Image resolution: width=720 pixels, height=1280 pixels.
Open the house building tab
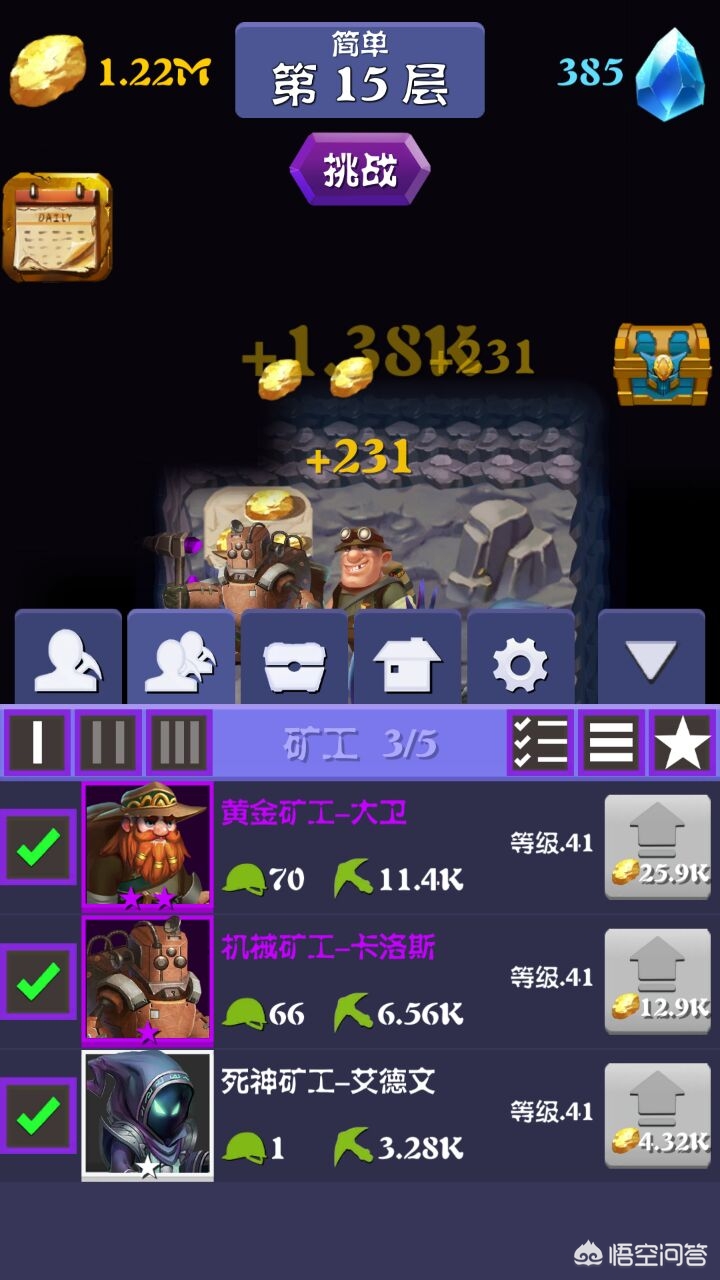pyautogui.click(x=407, y=660)
